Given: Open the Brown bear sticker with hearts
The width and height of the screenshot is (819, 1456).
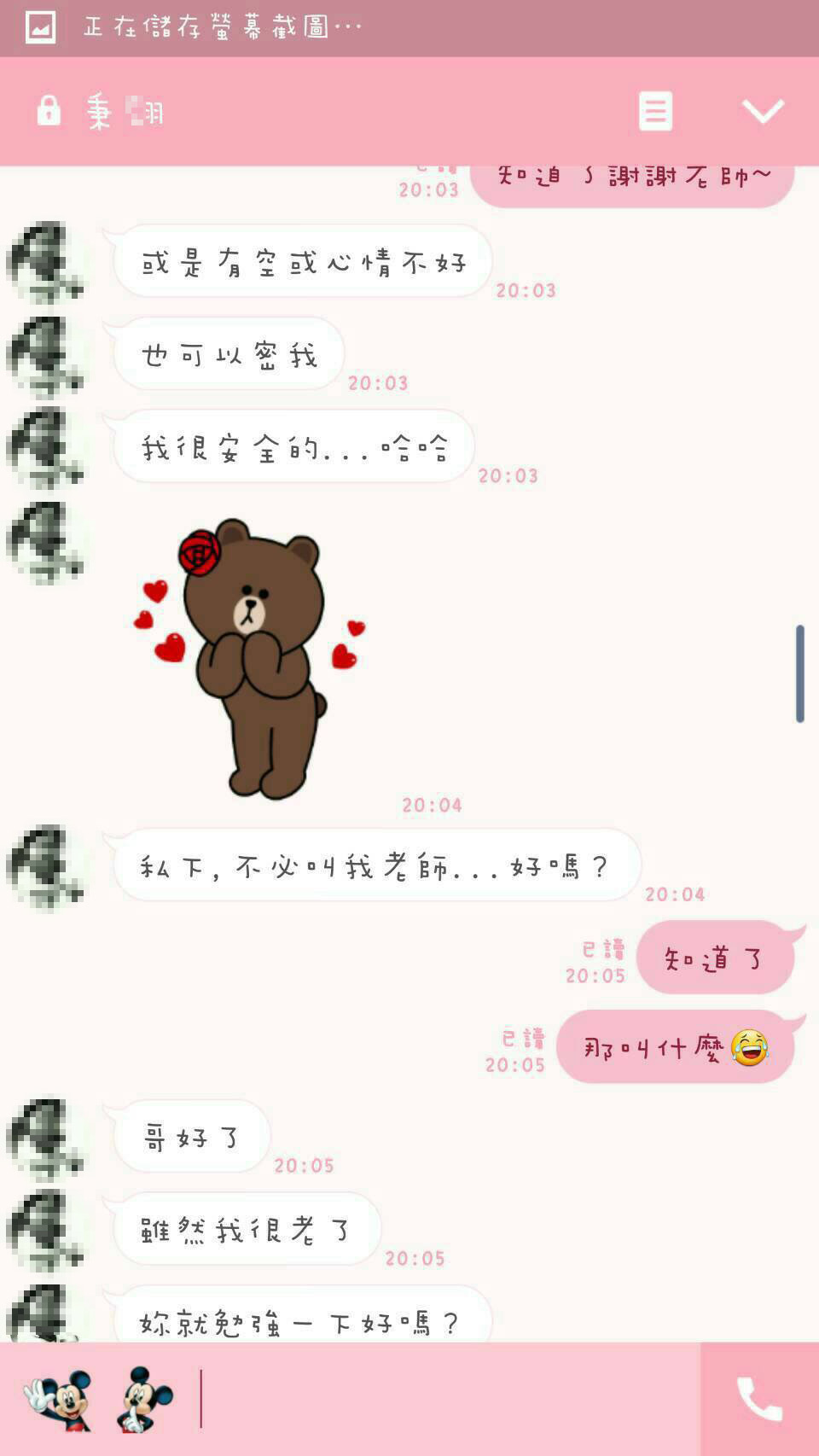Looking at the screenshot, I should (252, 659).
